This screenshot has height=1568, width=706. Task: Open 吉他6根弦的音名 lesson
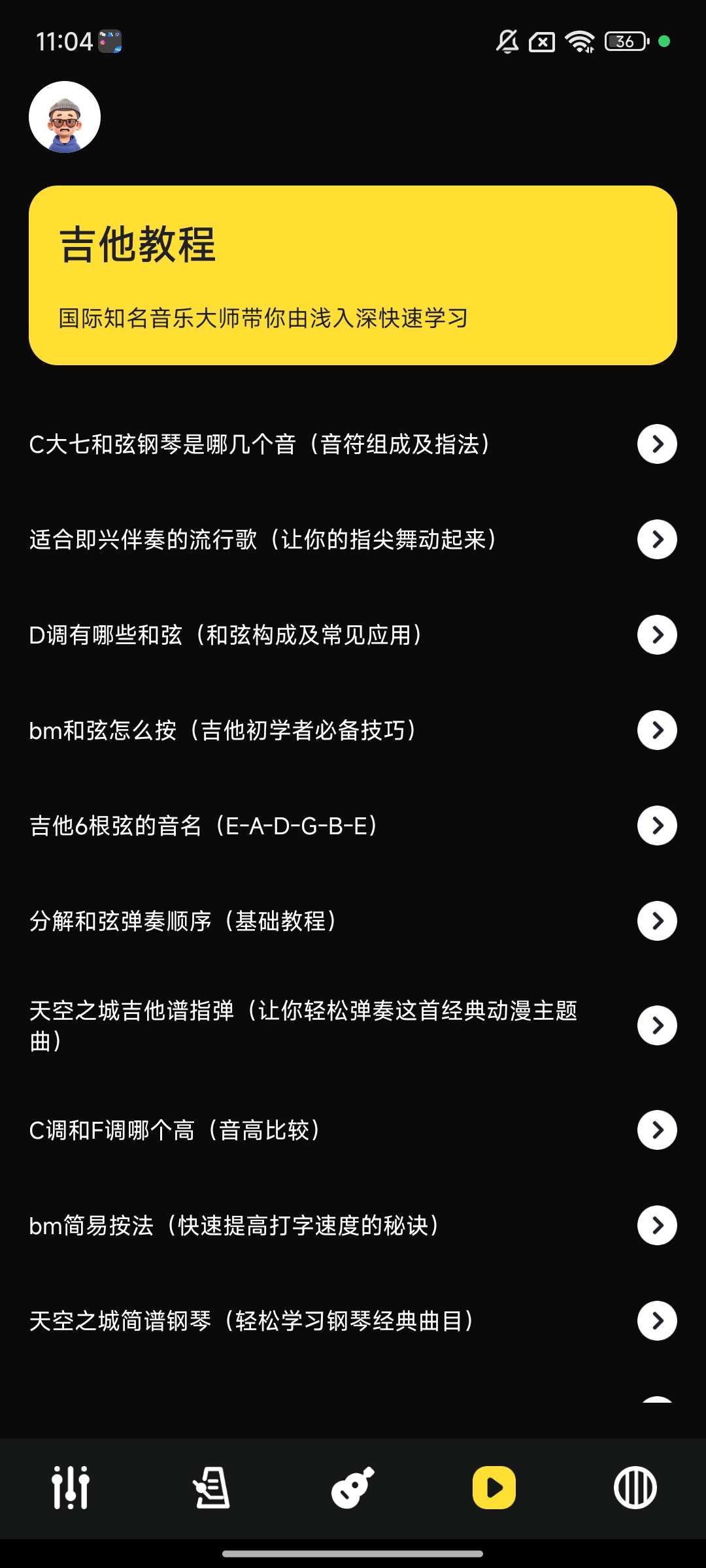point(353,826)
